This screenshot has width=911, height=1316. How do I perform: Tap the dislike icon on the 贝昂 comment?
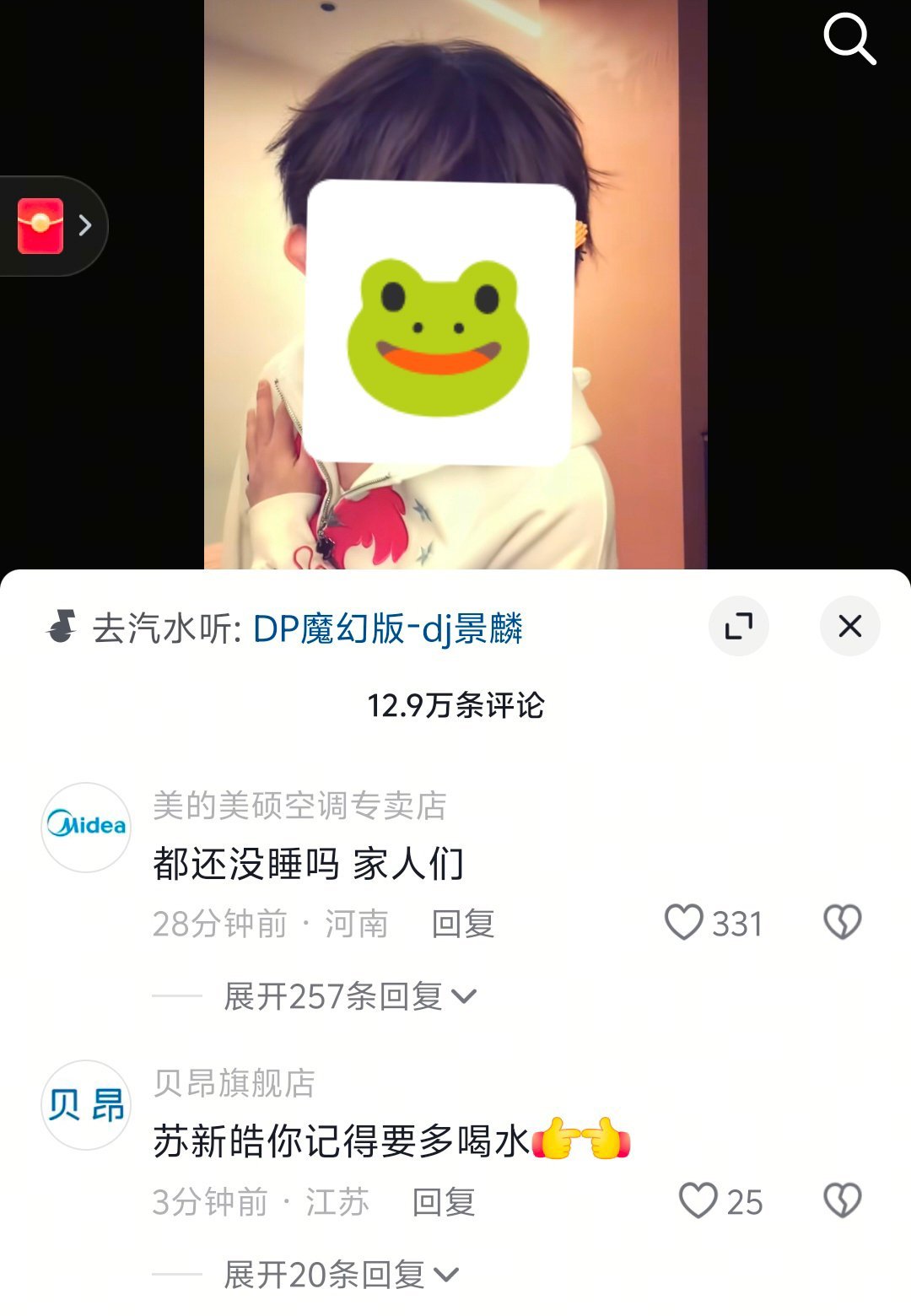841,1199
